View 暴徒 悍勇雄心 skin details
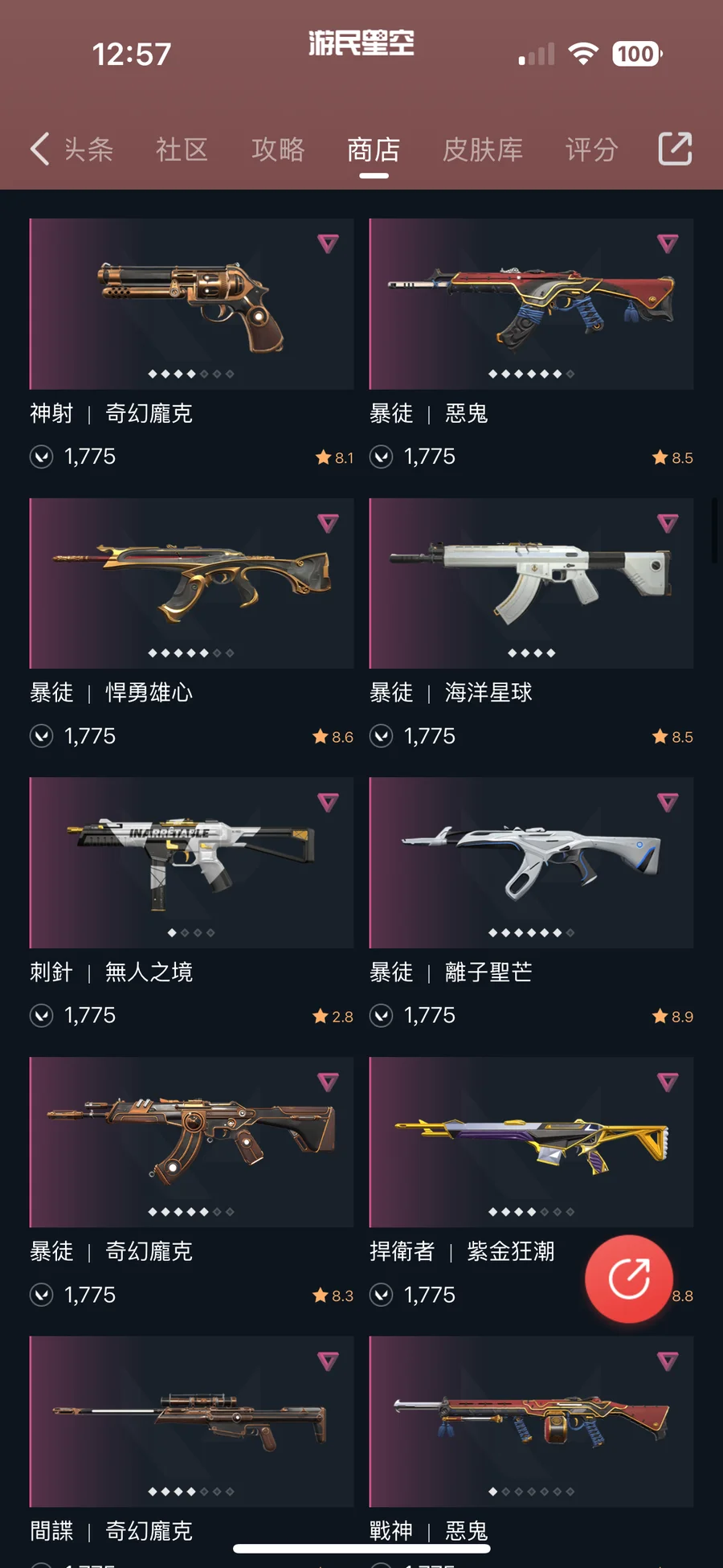723x1568 pixels. point(191,584)
